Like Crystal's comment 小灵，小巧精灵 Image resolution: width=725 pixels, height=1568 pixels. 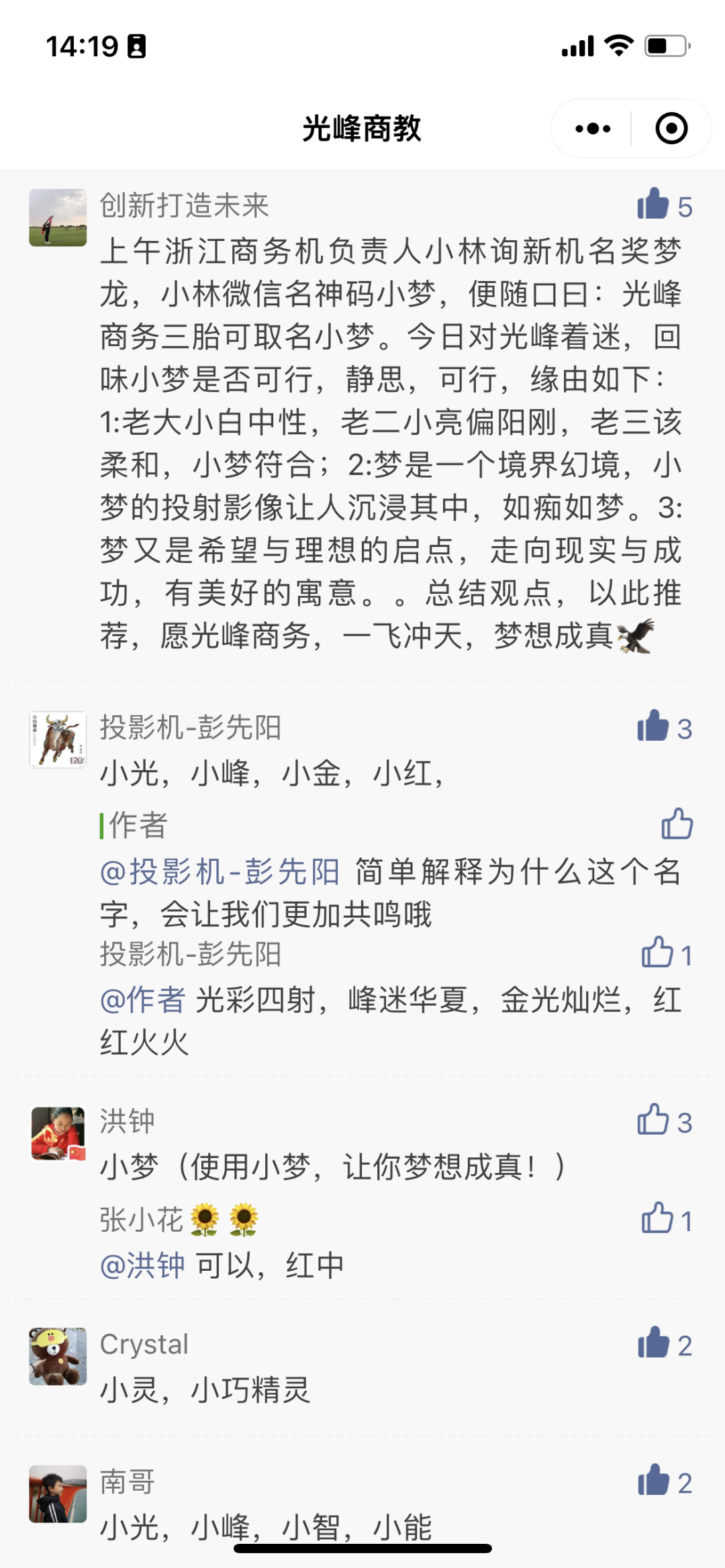(x=654, y=1343)
